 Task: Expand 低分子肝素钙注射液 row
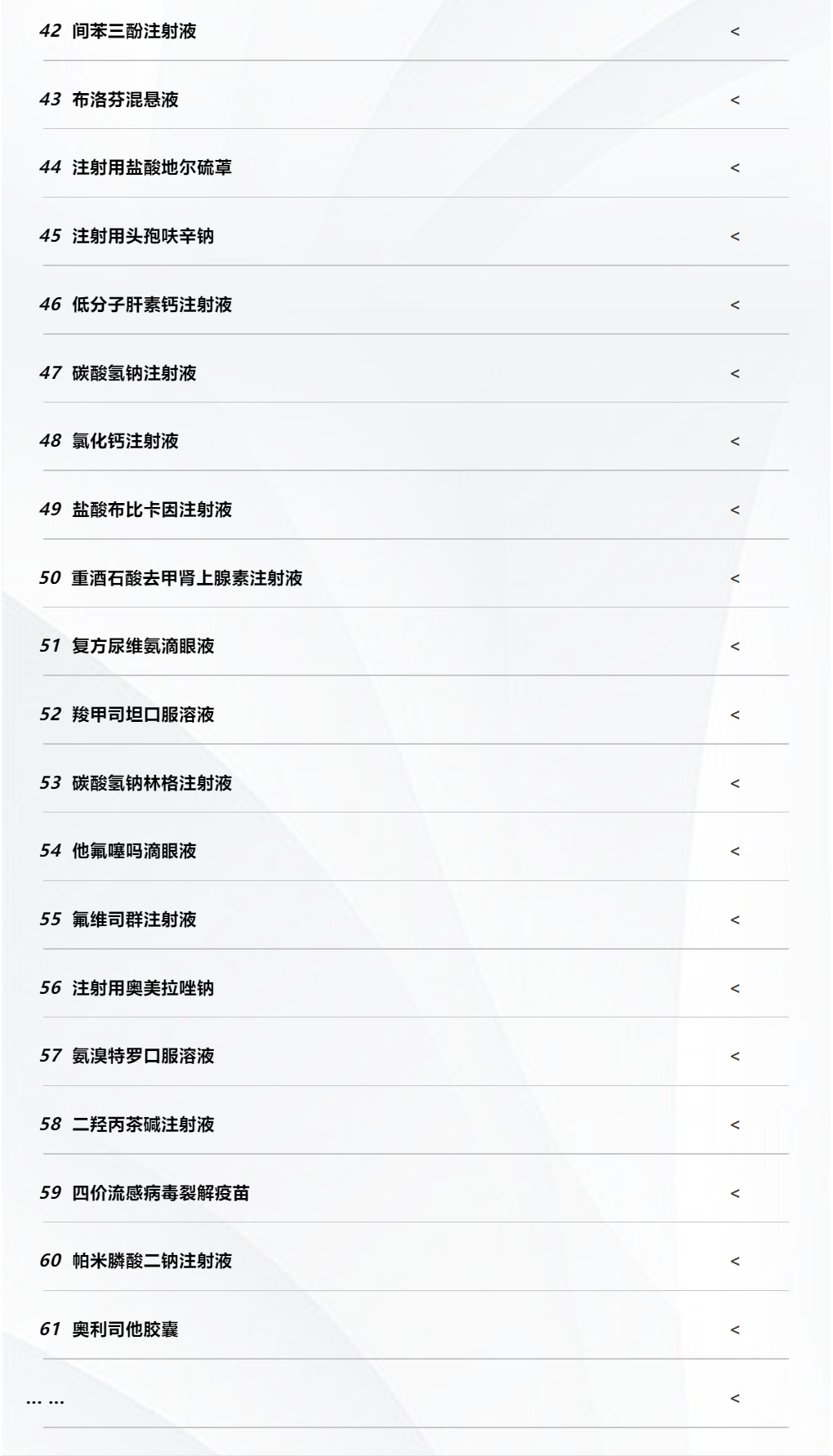[x=734, y=305]
